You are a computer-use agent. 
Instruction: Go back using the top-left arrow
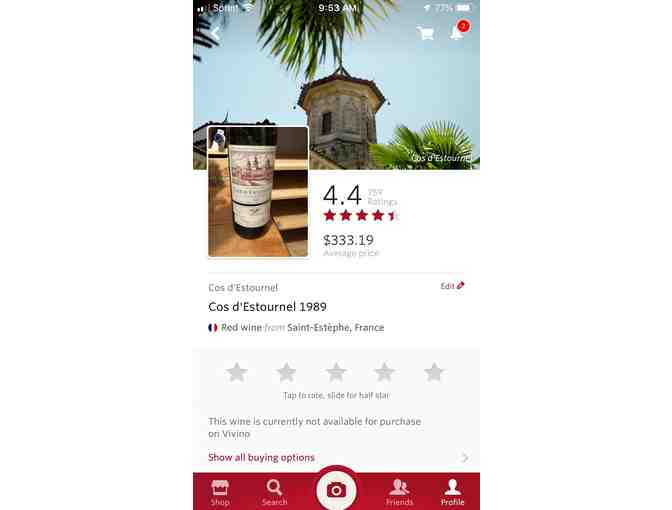pos(214,33)
